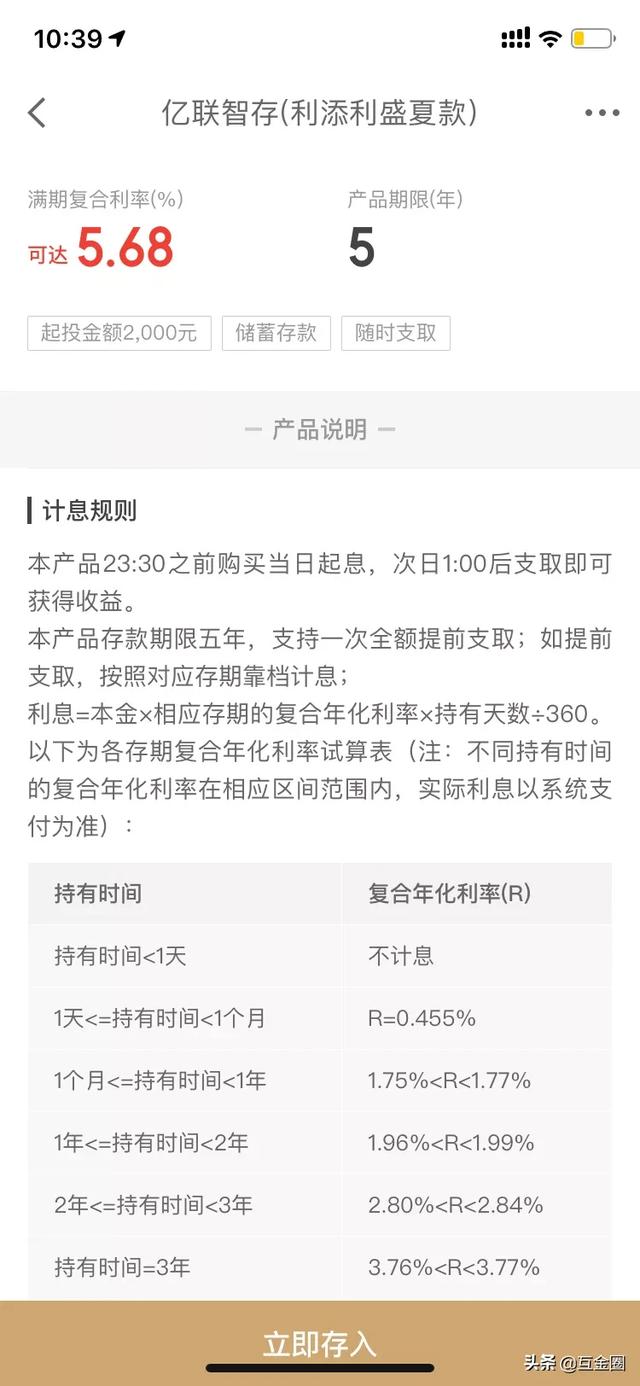Open the three-dot overflow menu
This screenshot has height=1386, width=640.
tap(602, 113)
